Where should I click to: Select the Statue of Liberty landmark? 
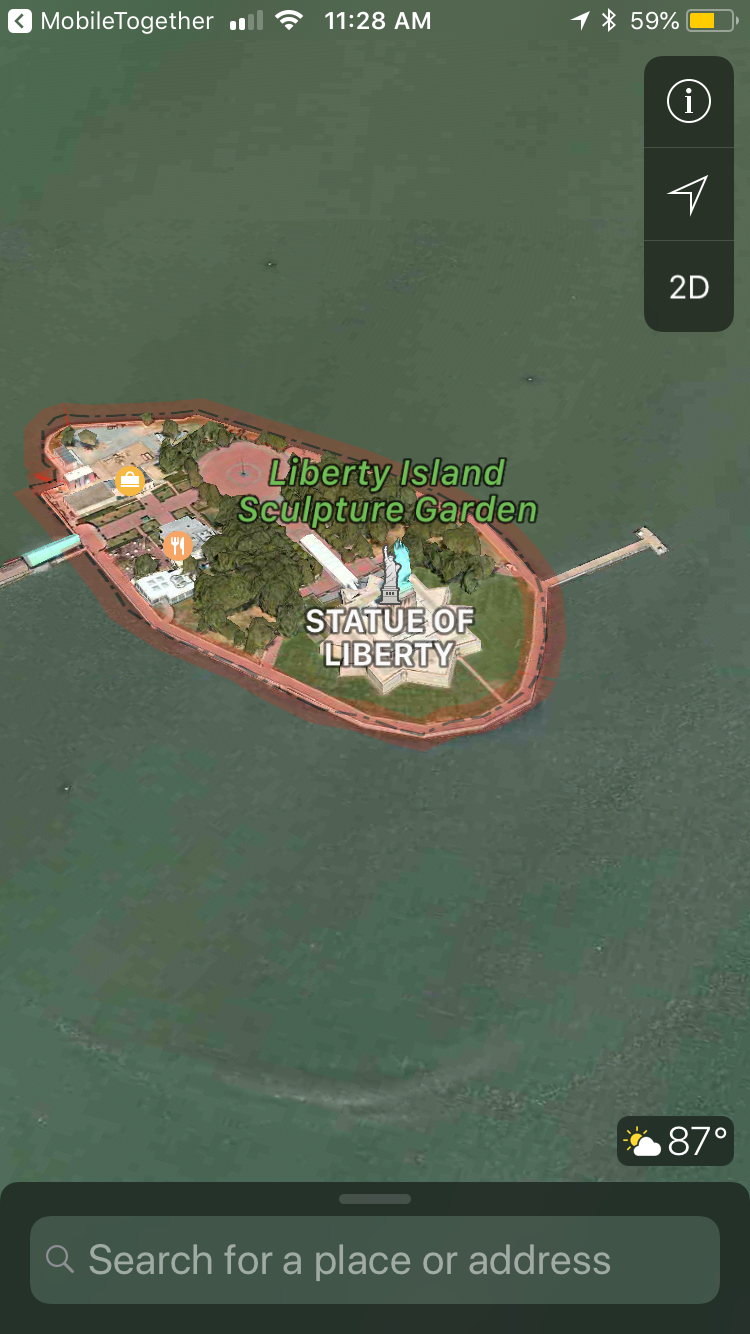[389, 636]
